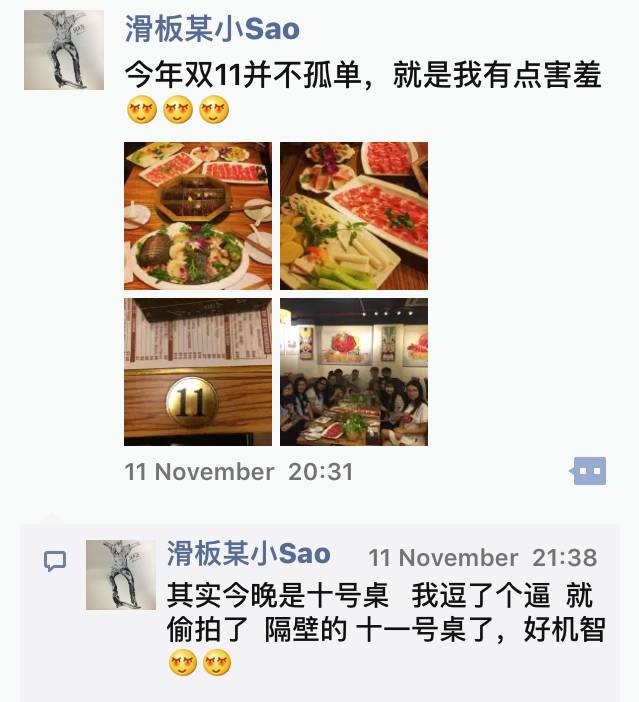Open the post author's profile picture

63,50
